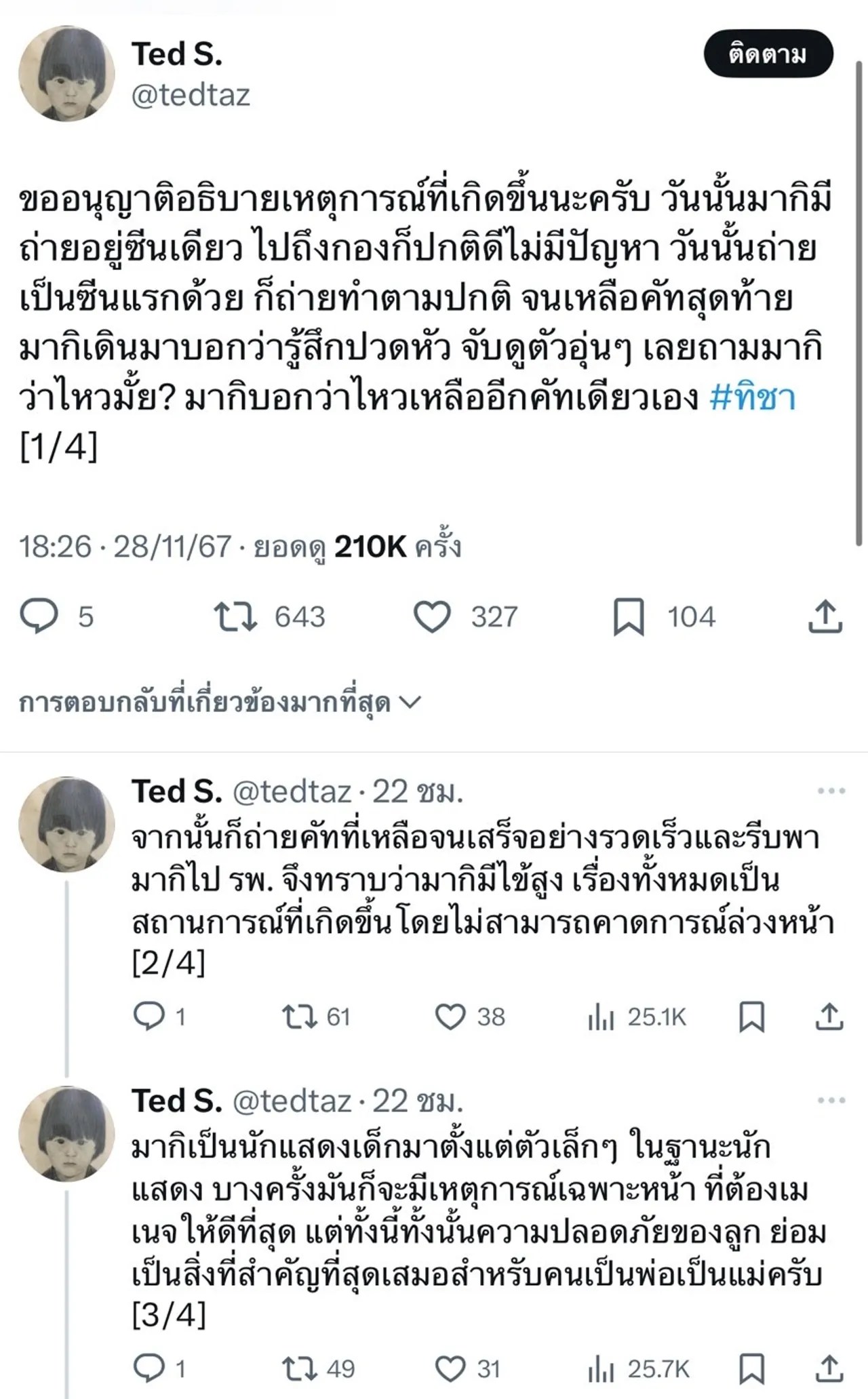The width and height of the screenshot is (868, 1399).
Task: Share the [2/4] reply
Action: coord(829,1017)
